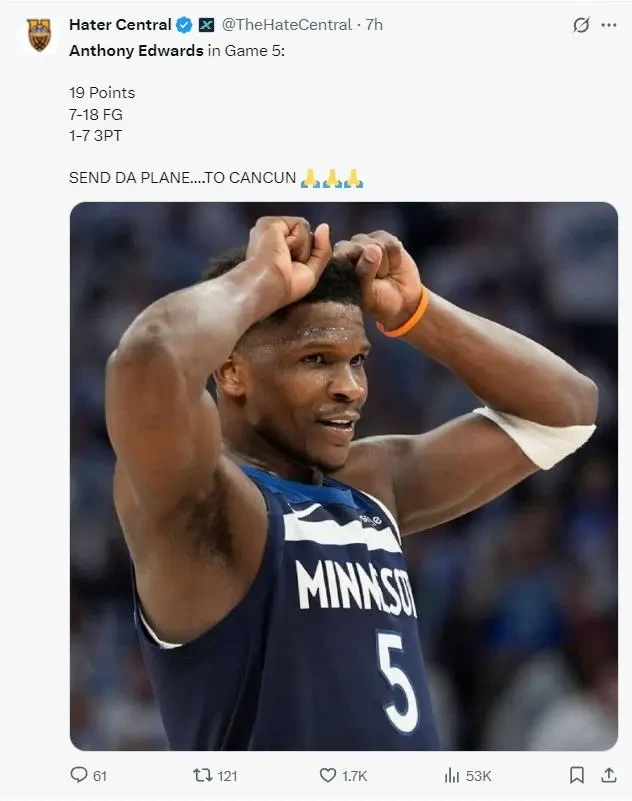Open the @TheHateCentral handle link
632x801 pixels.
(288, 24)
